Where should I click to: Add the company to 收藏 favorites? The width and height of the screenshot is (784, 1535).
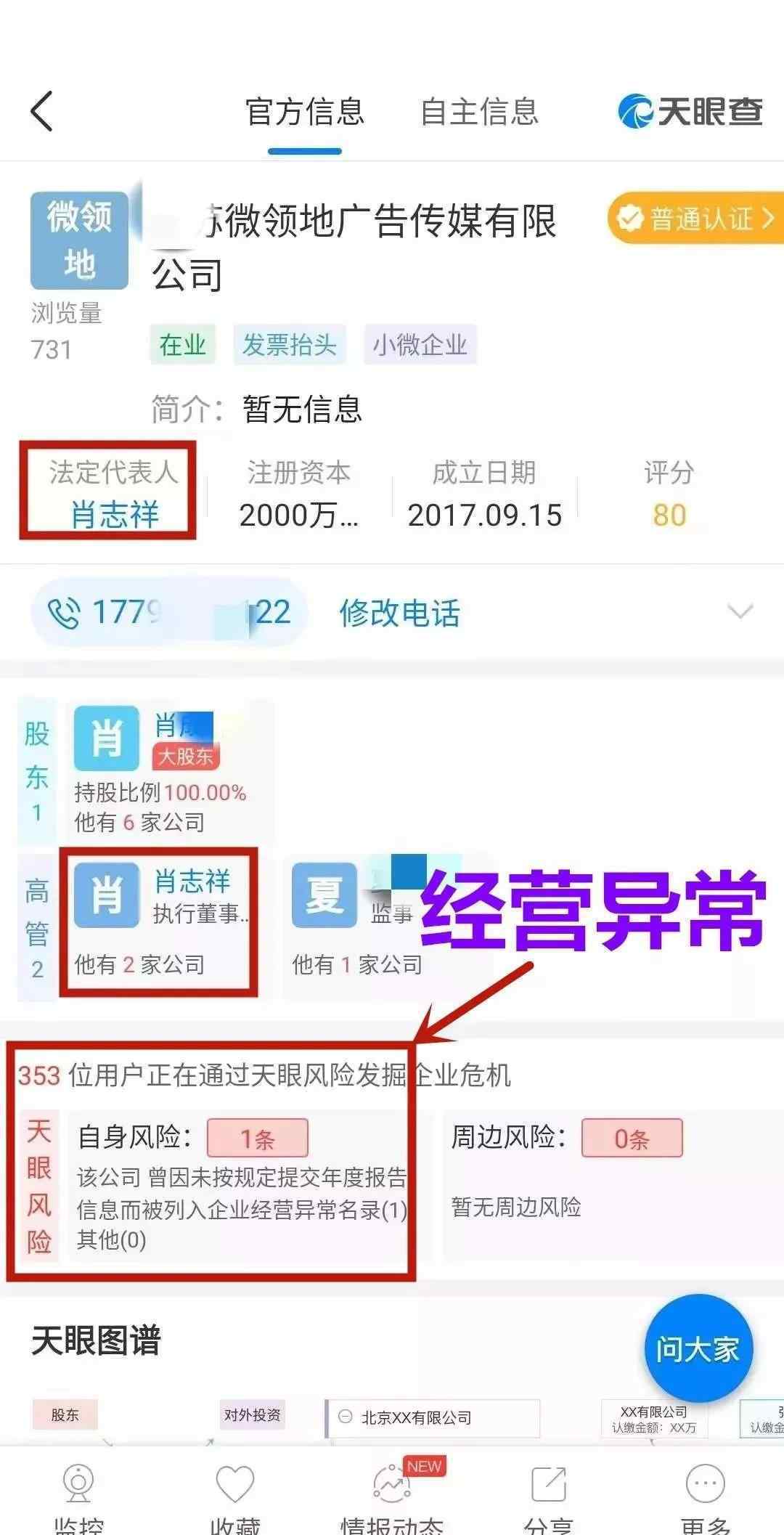pos(235,1497)
